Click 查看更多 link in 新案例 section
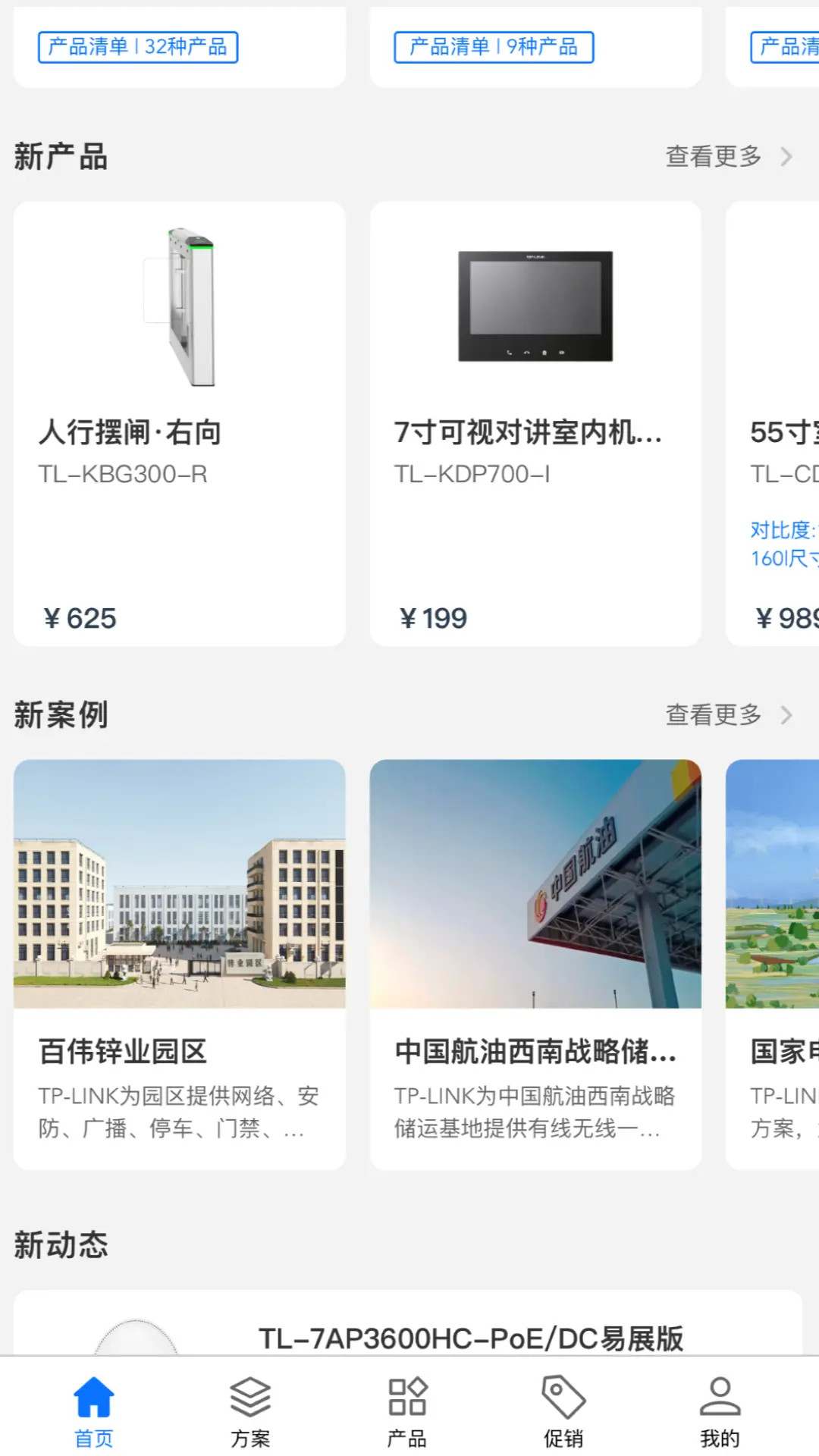The width and height of the screenshot is (819, 1456). click(711, 714)
